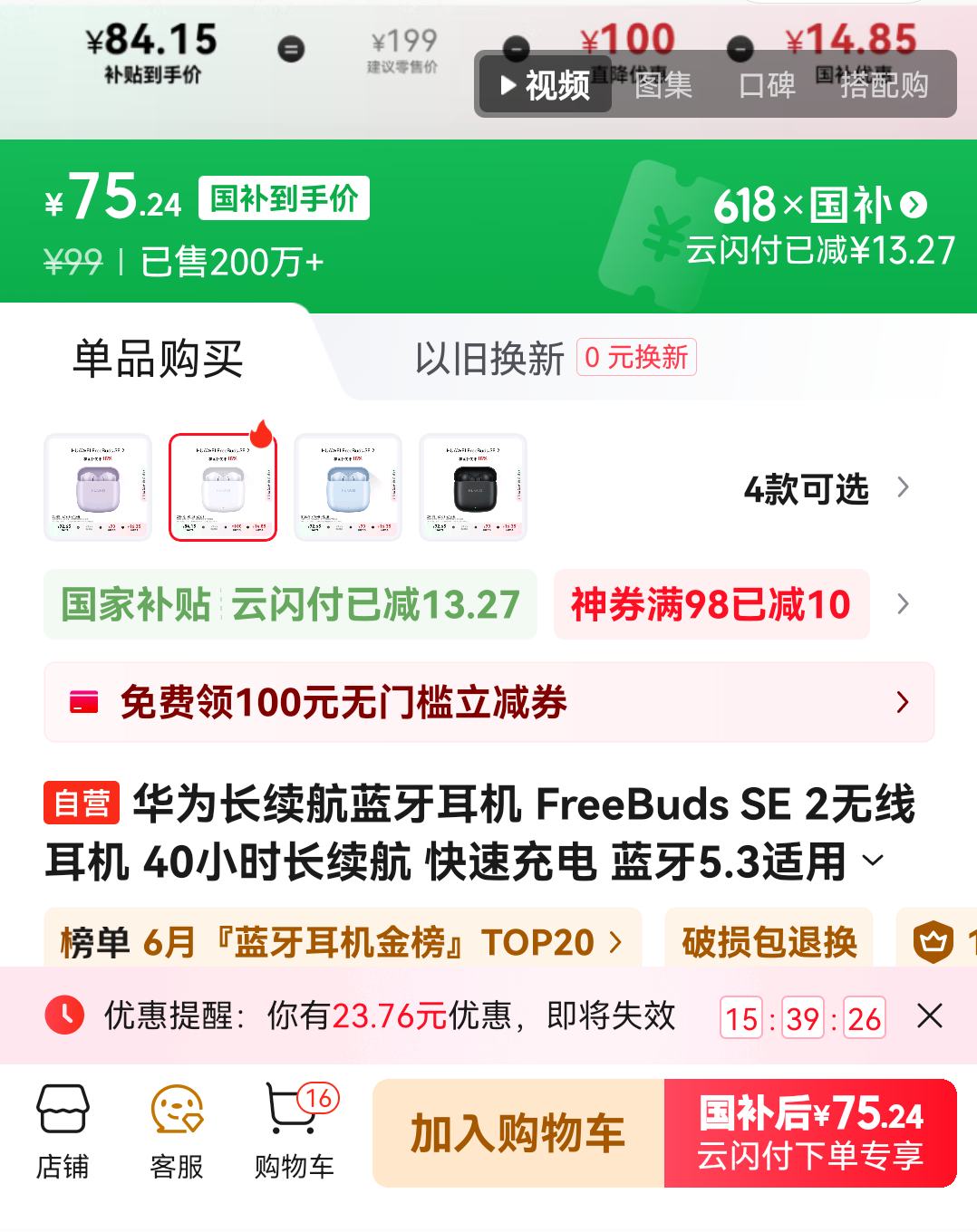Switch to the 视频 media tab
The image size is (977, 1232).
(x=546, y=86)
